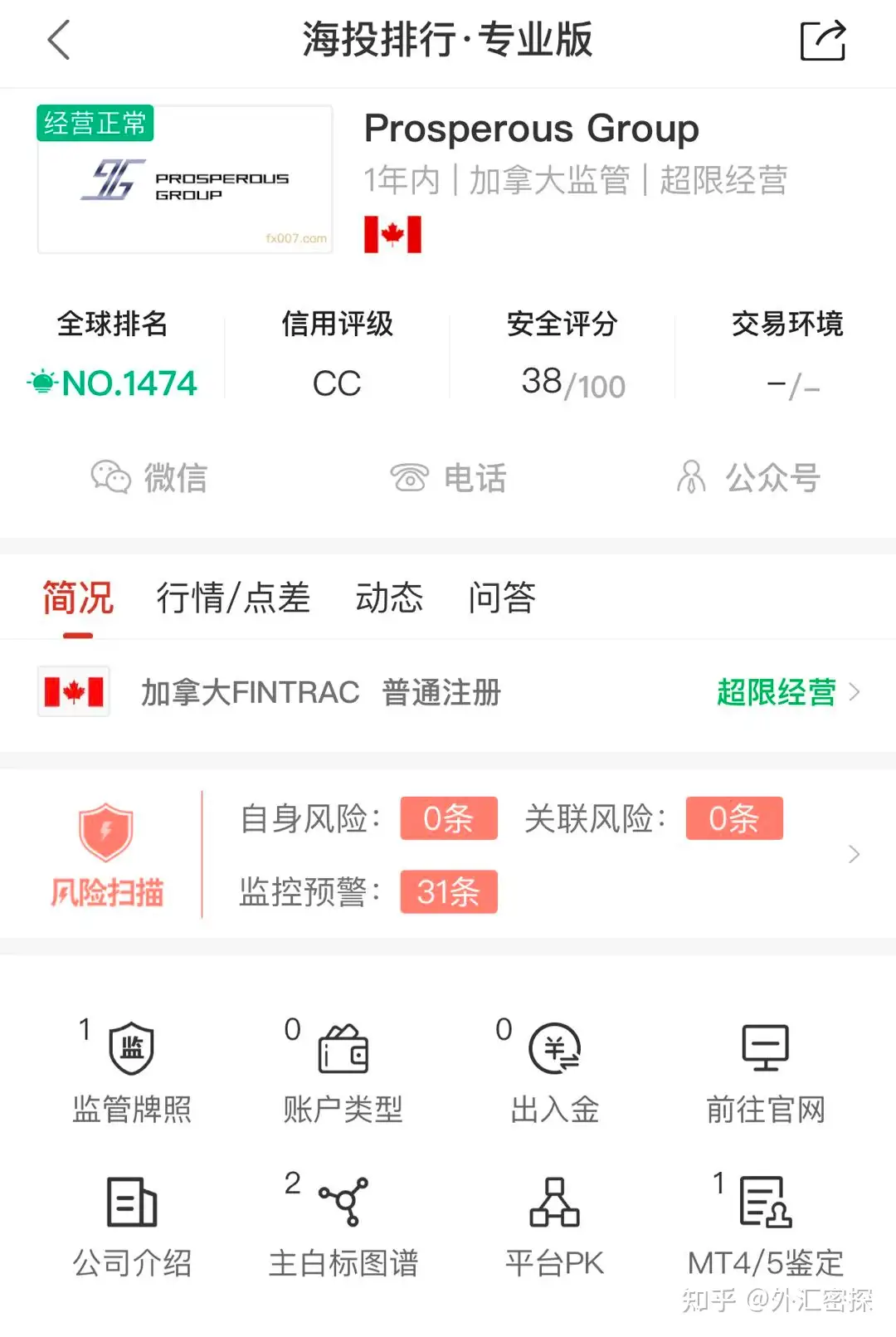Image resolution: width=896 pixels, height=1337 pixels.
Task: Open the 公众号 contact option
Action: coord(748,477)
